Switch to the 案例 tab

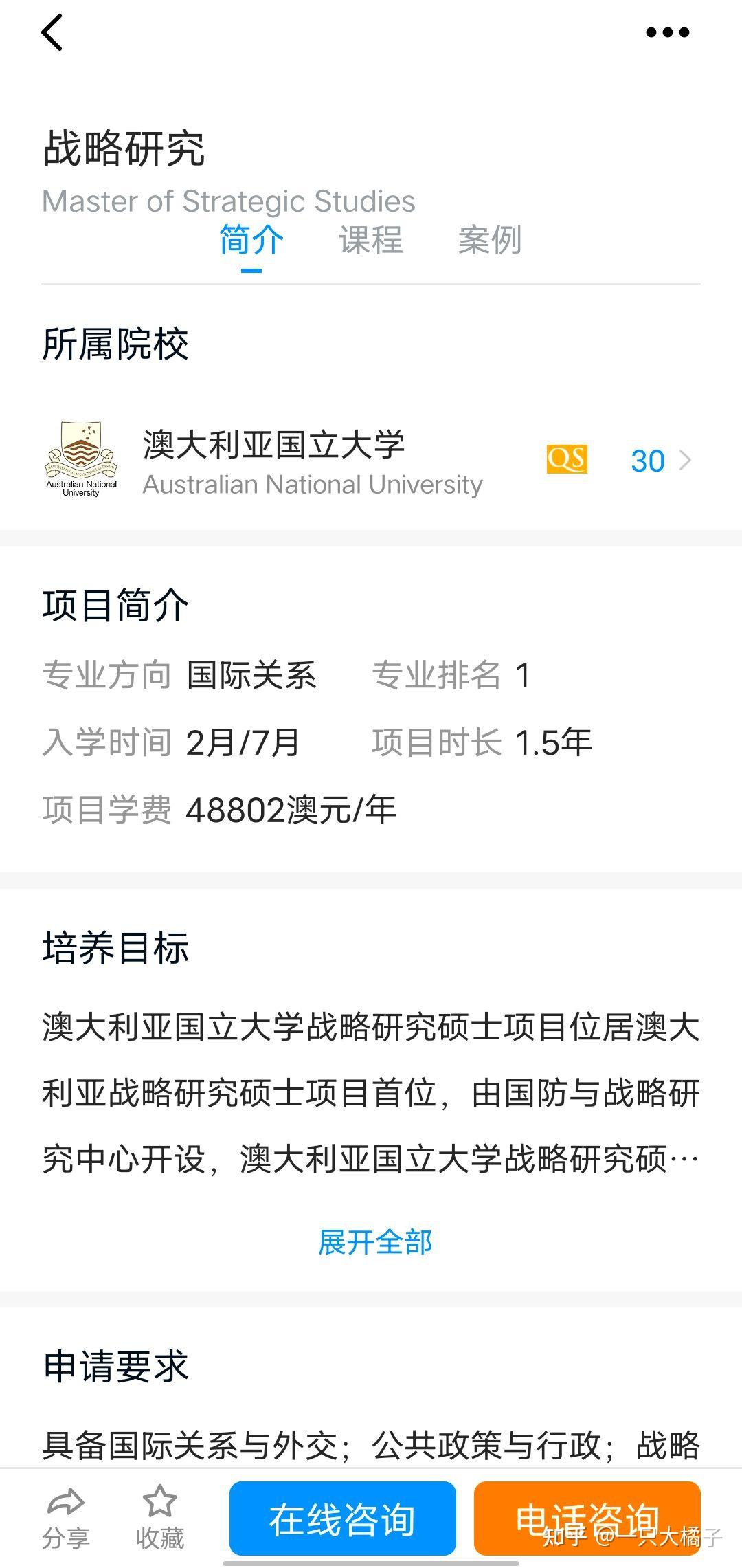pyautogui.click(x=489, y=241)
